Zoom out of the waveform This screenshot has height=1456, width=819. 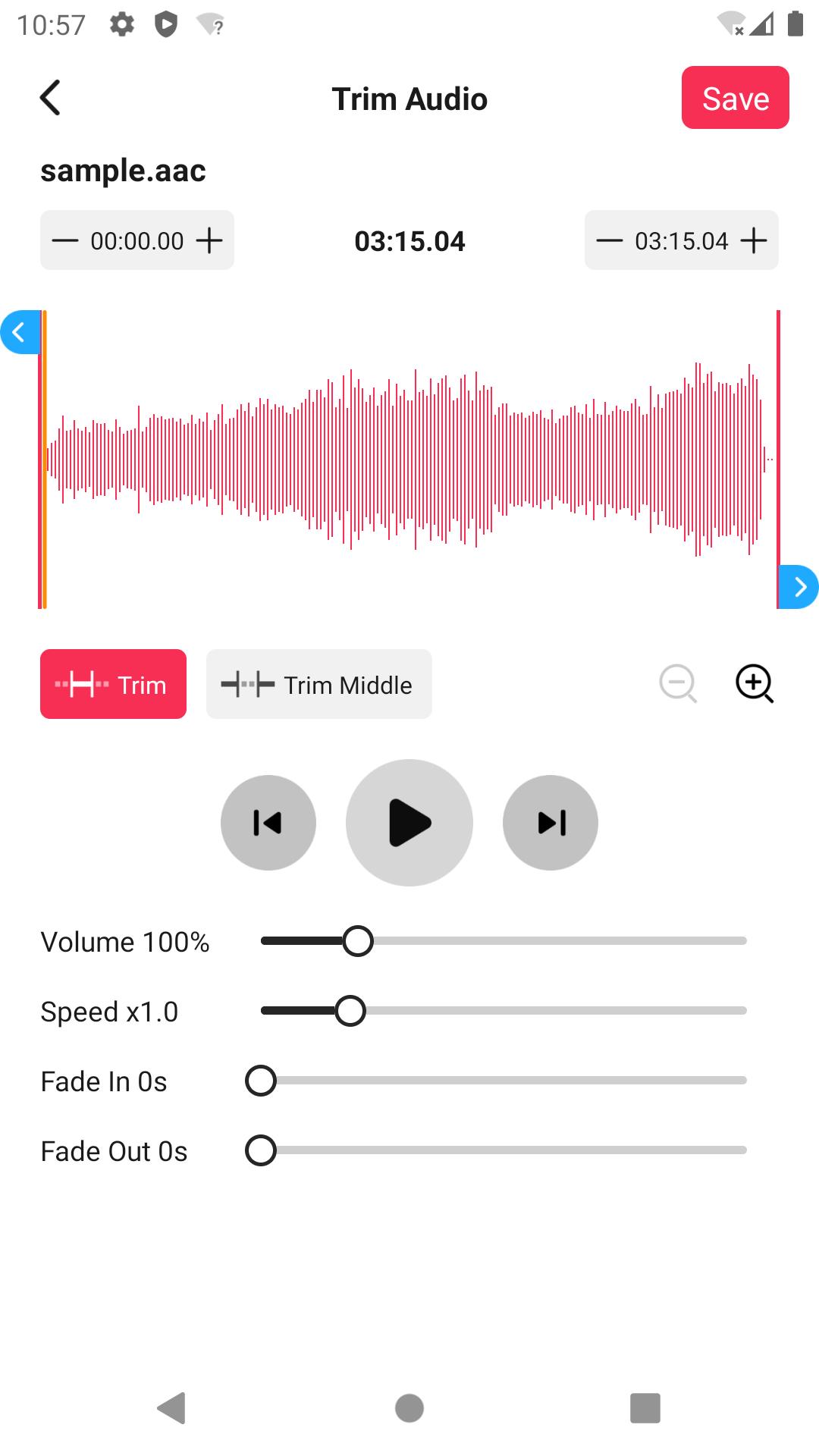(x=677, y=684)
